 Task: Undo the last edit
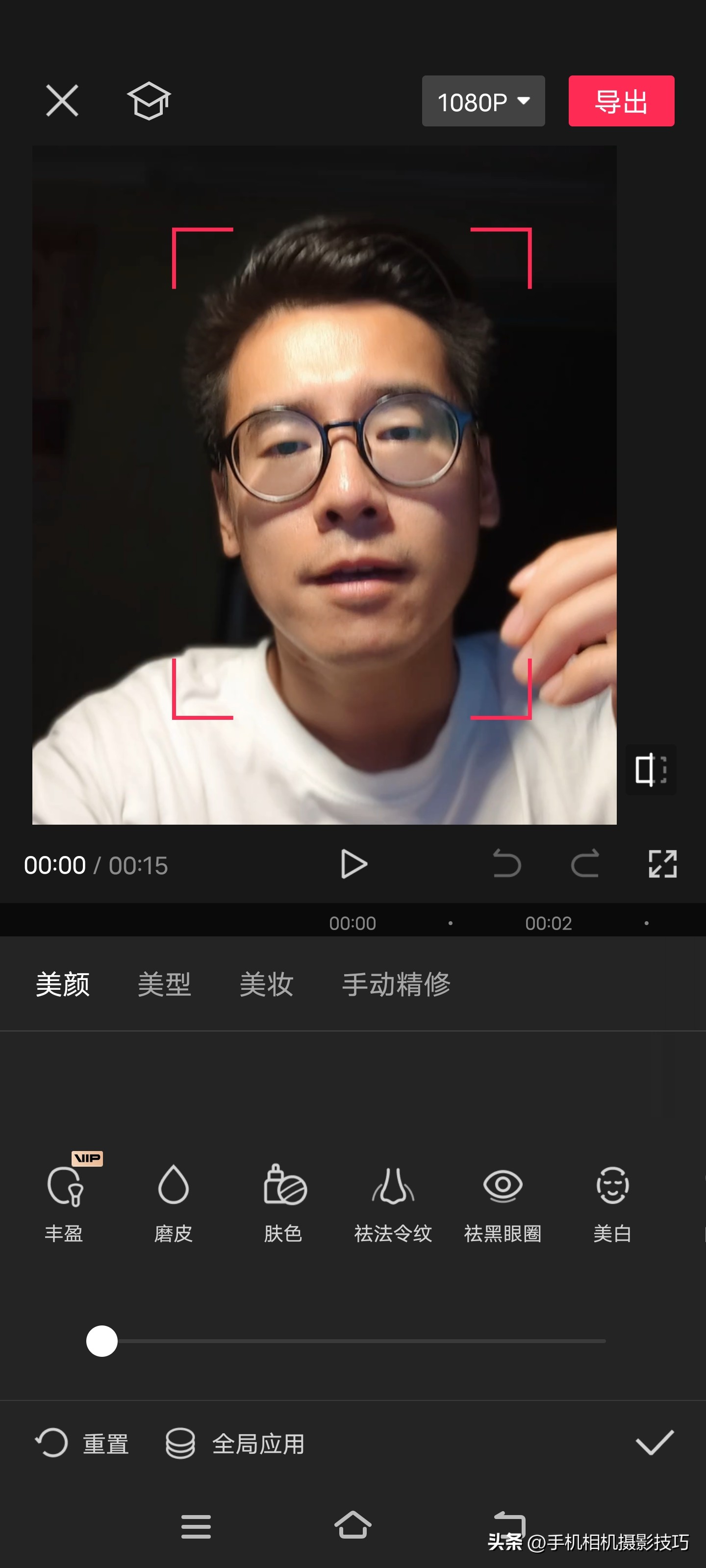(x=508, y=864)
